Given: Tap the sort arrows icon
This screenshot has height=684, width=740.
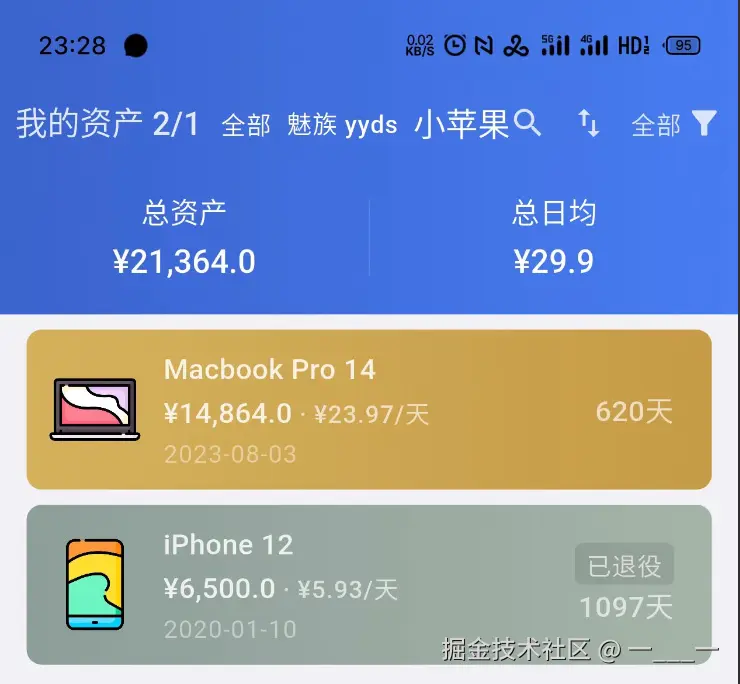Looking at the screenshot, I should (x=589, y=123).
